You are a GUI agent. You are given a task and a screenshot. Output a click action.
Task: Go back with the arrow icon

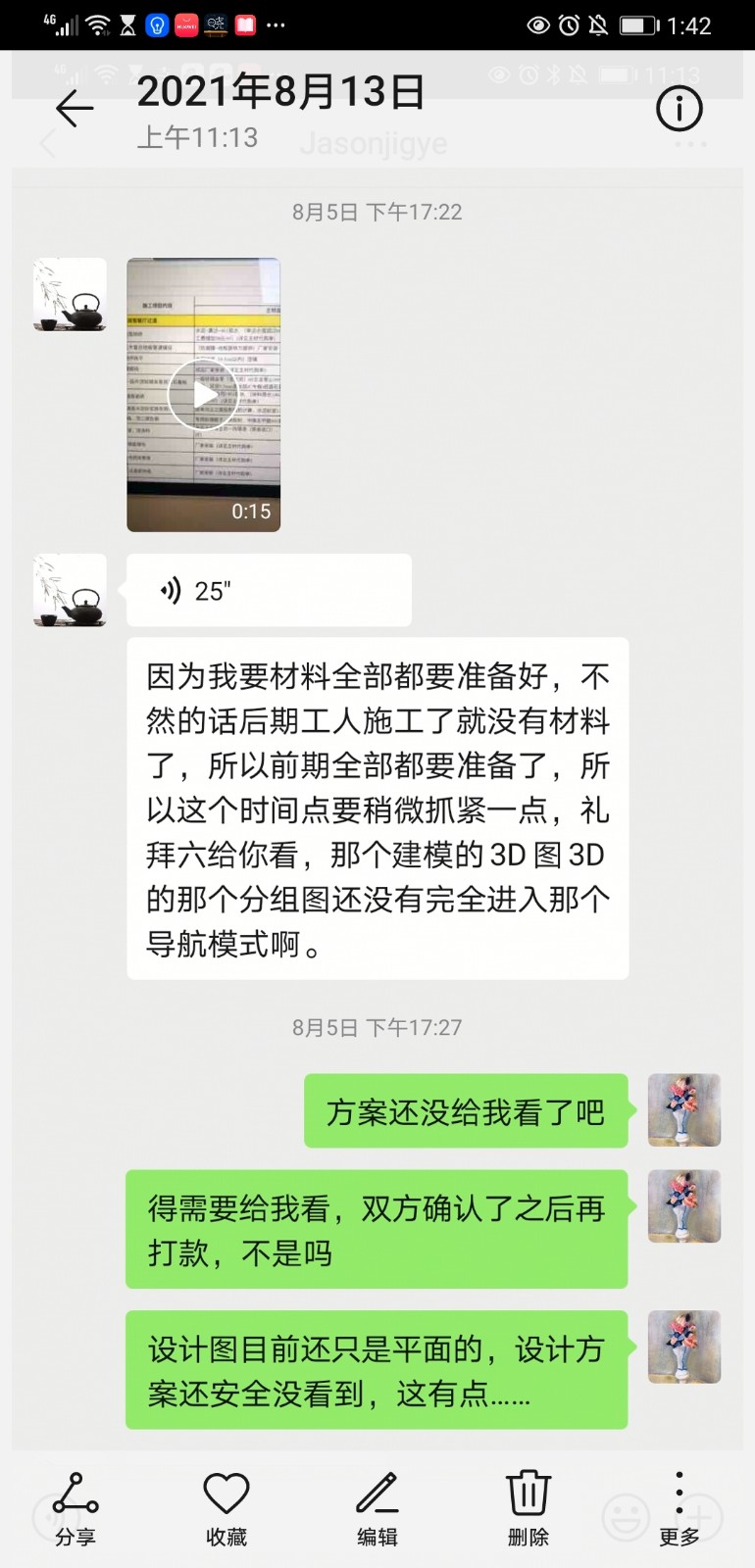tap(75, 108)
